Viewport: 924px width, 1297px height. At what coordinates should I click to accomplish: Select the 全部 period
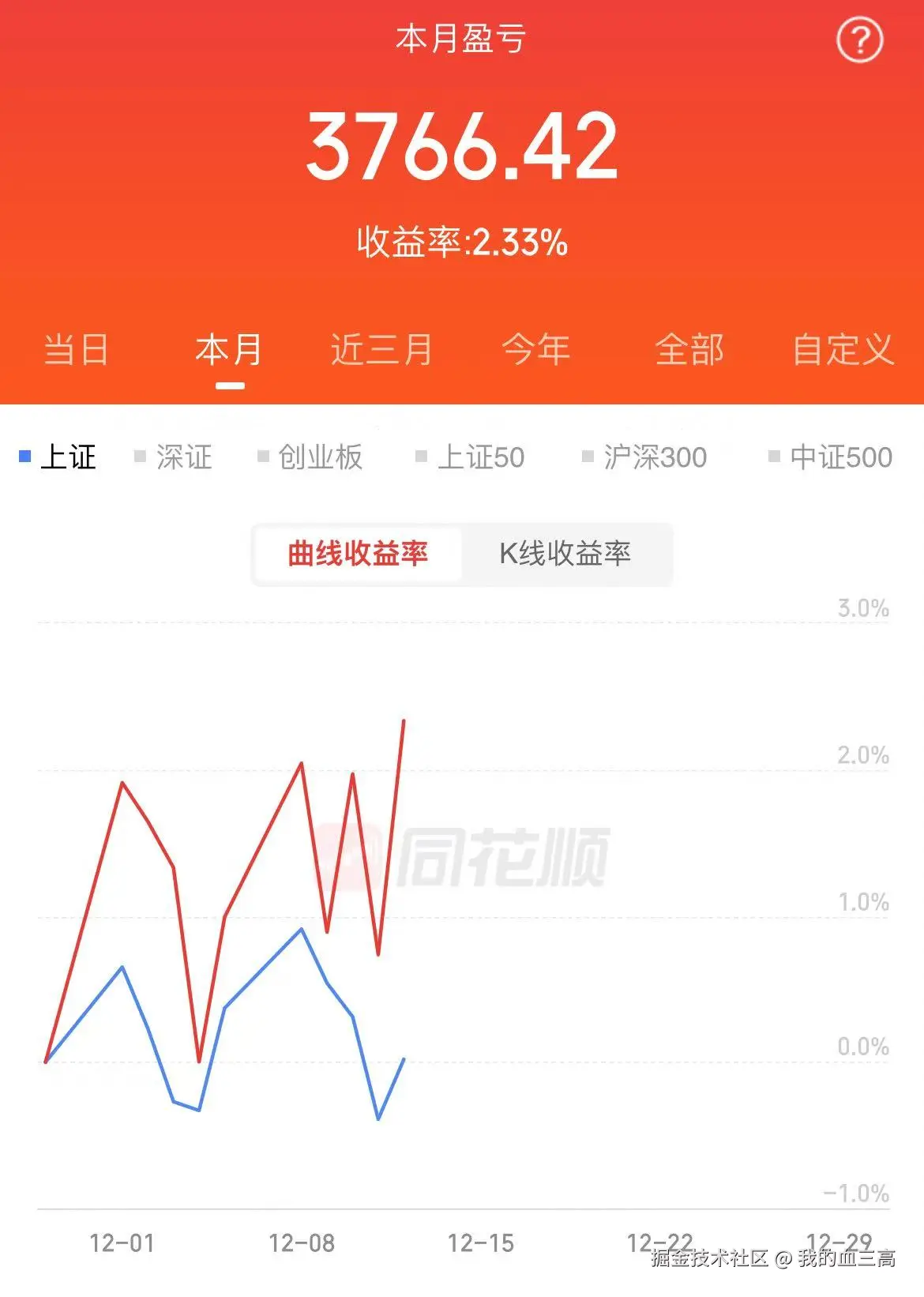click(689, 350)
